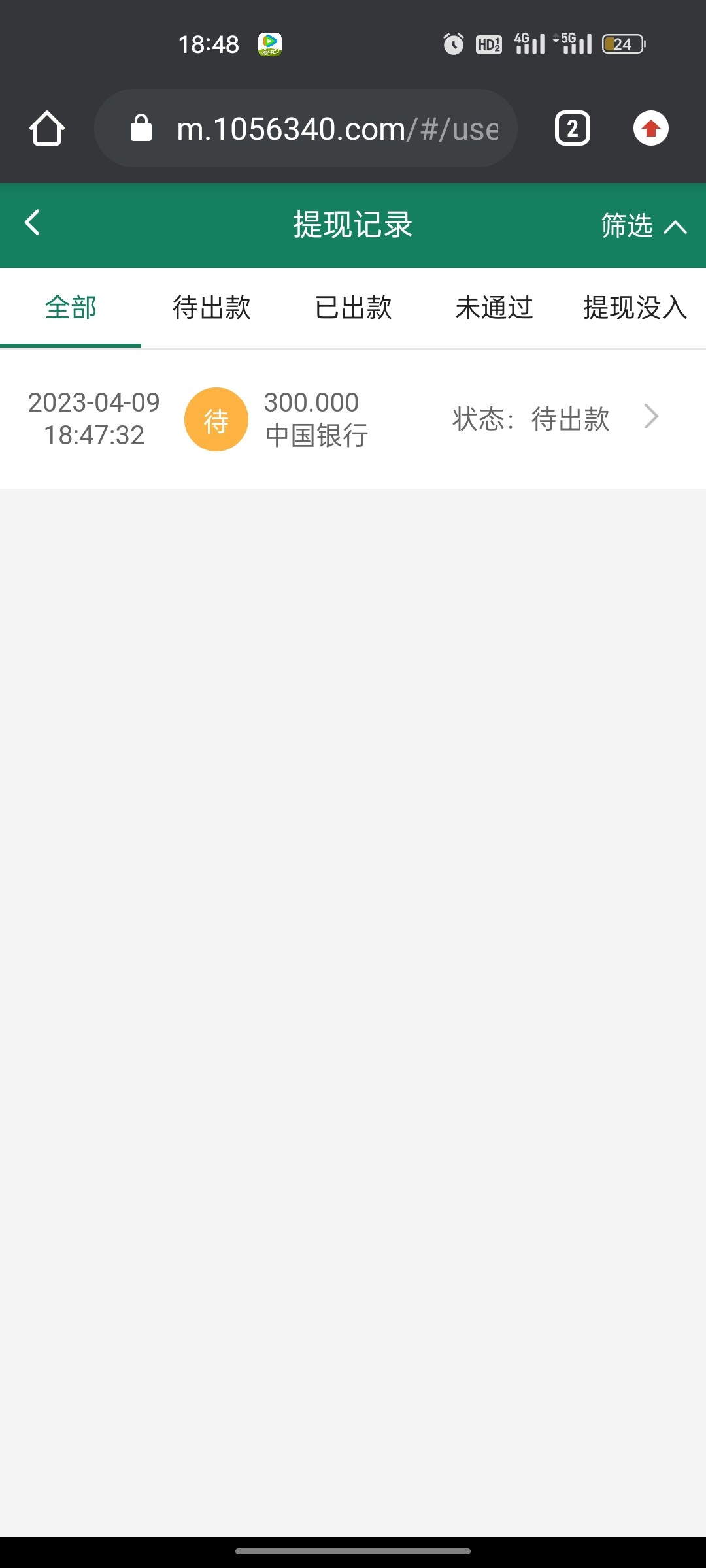Select the 全部 tab
This screenshot has width=706, height=1568.
(71, 307)
